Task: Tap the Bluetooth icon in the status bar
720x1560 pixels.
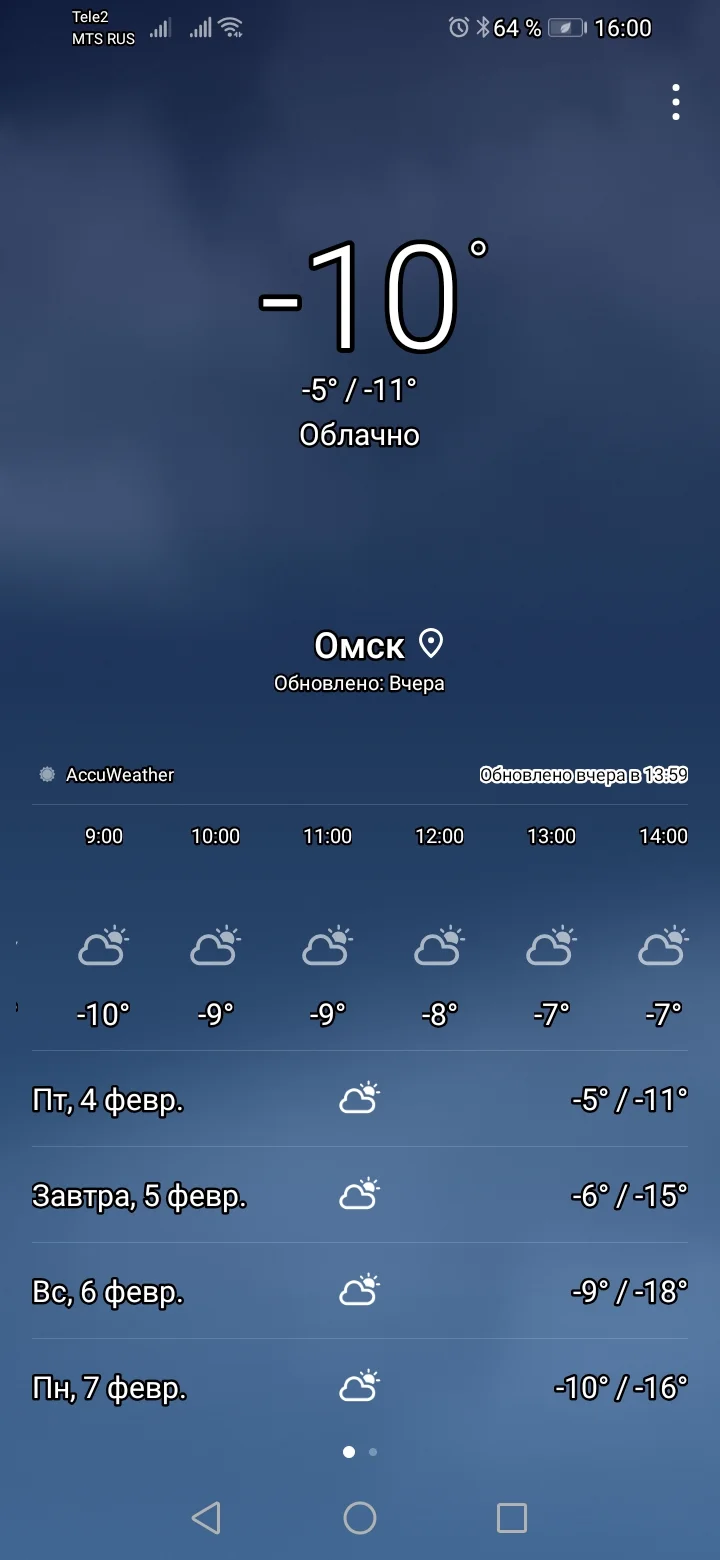Action: (481, 28)
